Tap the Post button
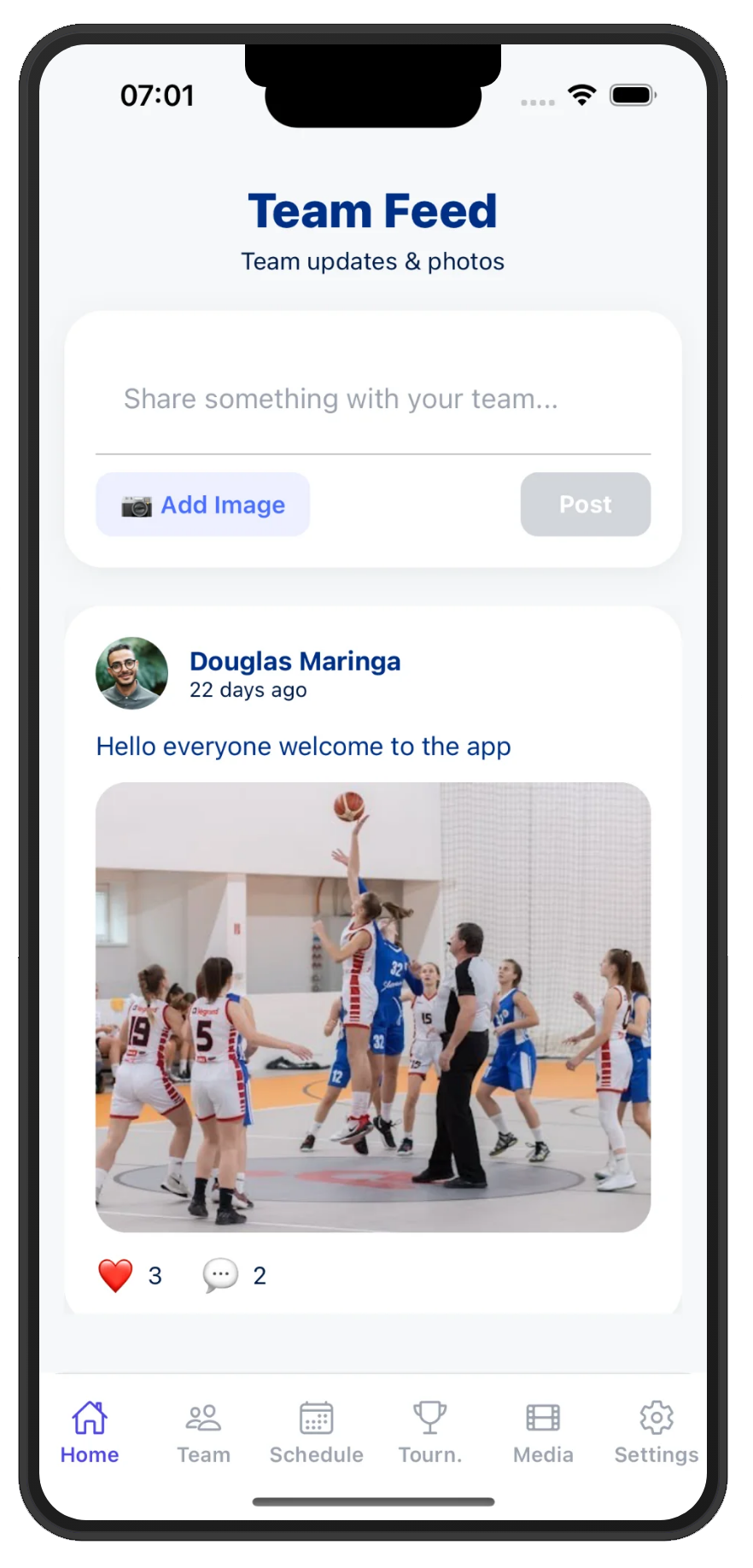The image size is (753, 1568). point(585,505)
